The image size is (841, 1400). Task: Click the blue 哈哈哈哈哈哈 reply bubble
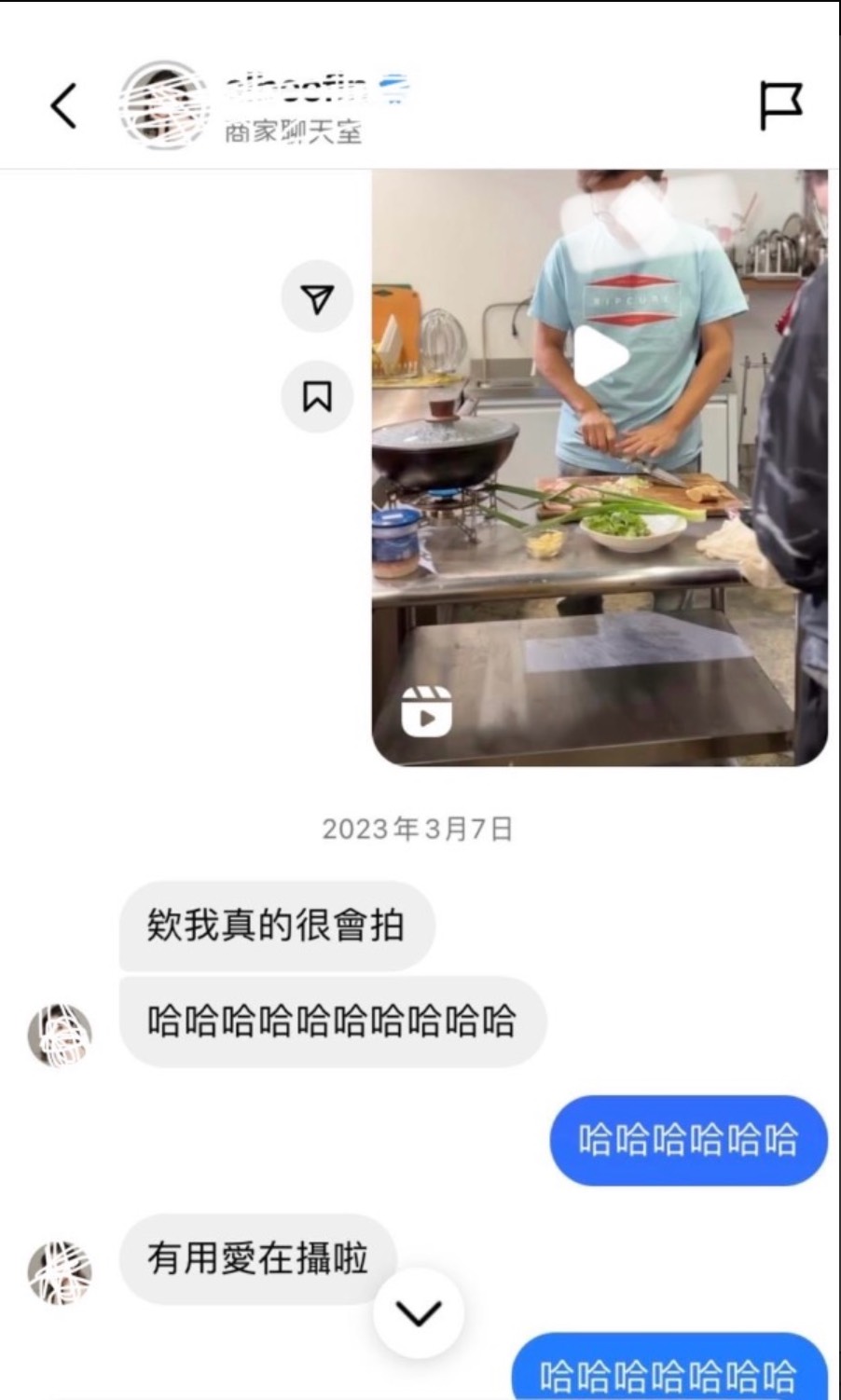coord(687,1139)
